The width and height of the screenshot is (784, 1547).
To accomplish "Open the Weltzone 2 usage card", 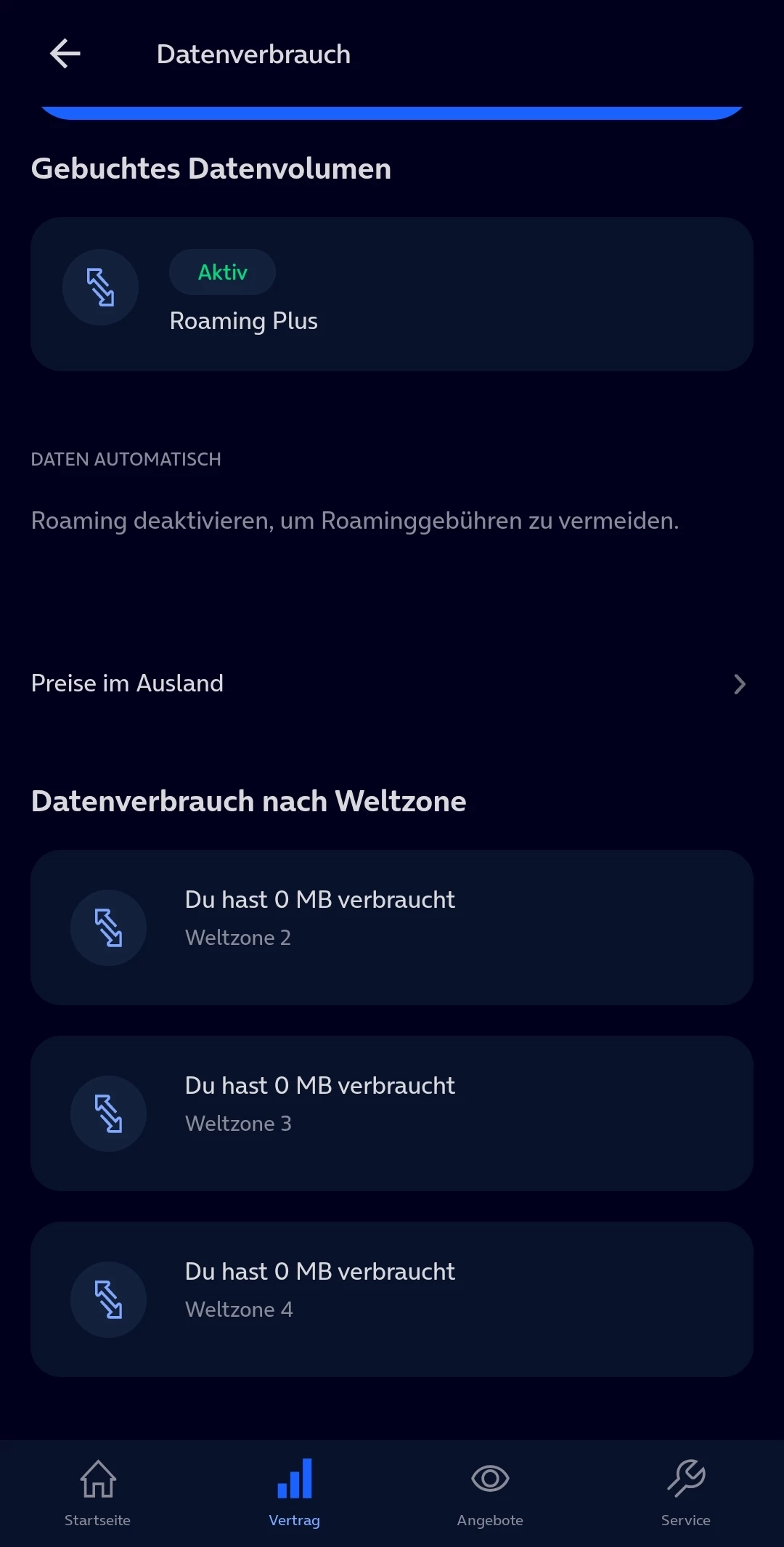I will click(x=391, y=927).
